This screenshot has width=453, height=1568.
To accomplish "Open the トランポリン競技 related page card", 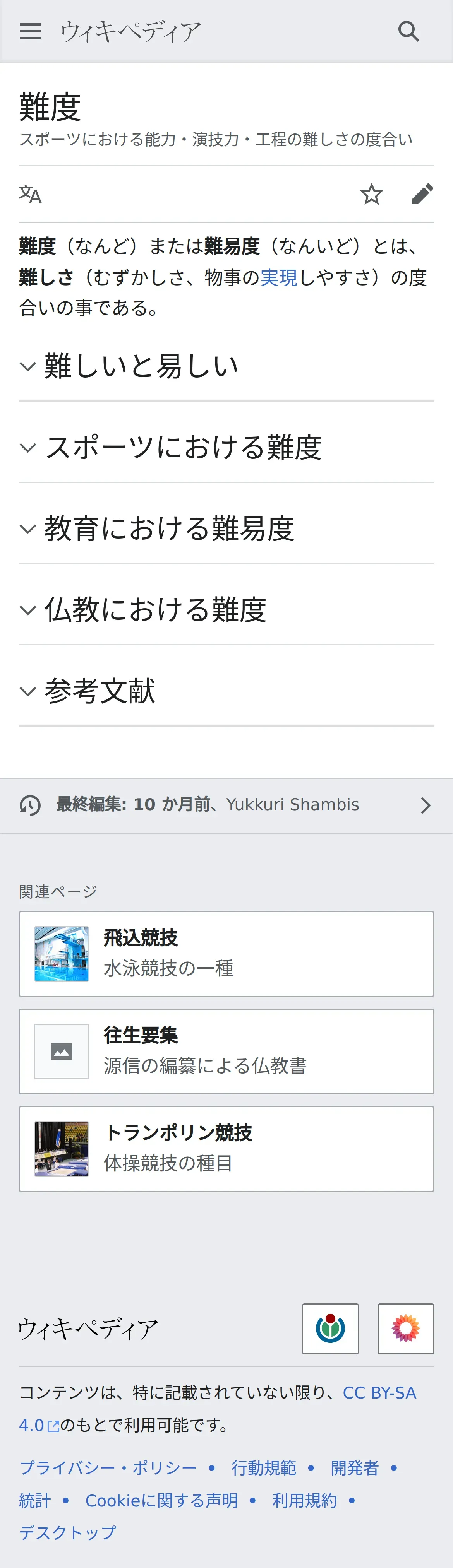I will point(226,1149).
